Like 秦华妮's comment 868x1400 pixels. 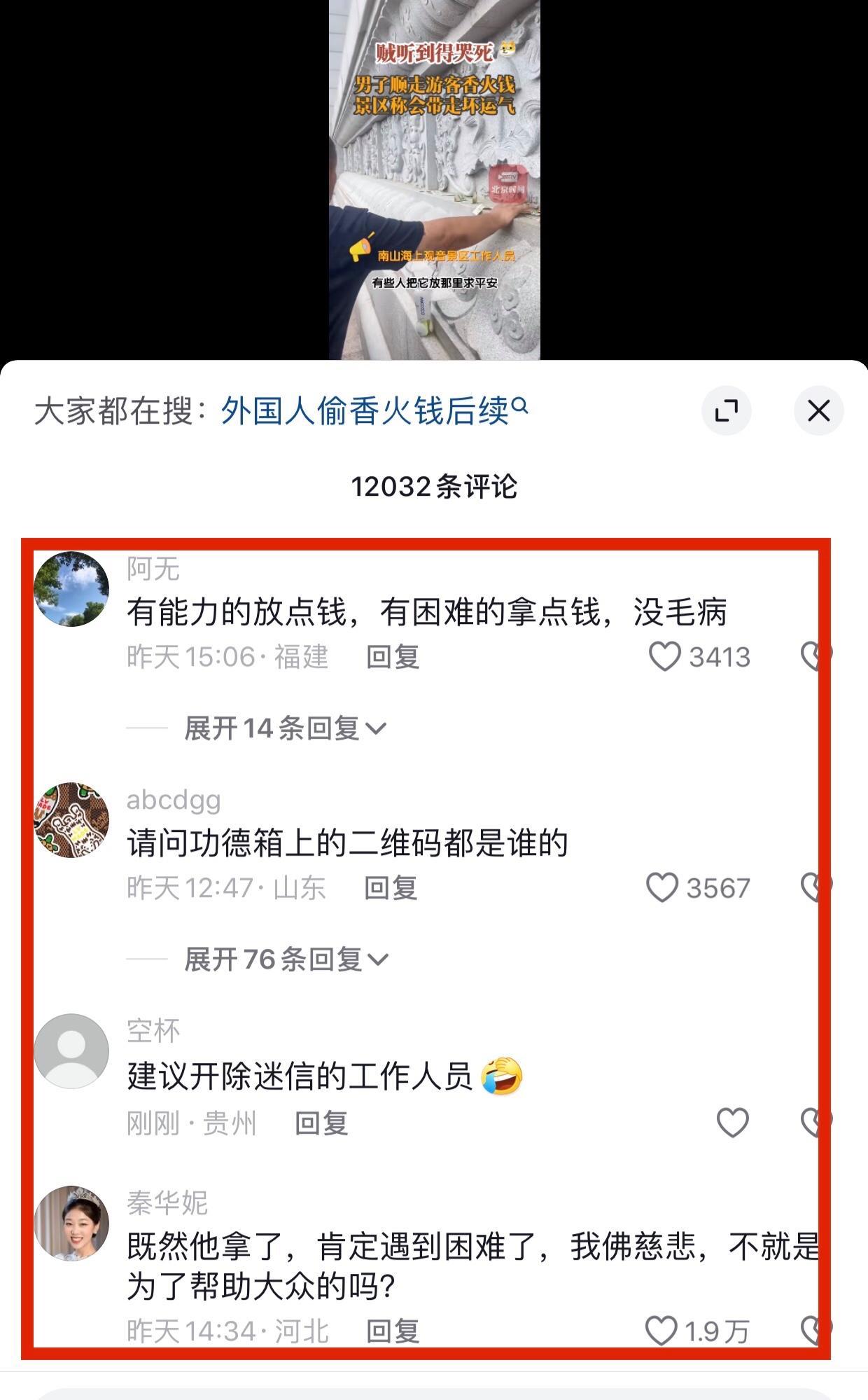point(661,1331)
